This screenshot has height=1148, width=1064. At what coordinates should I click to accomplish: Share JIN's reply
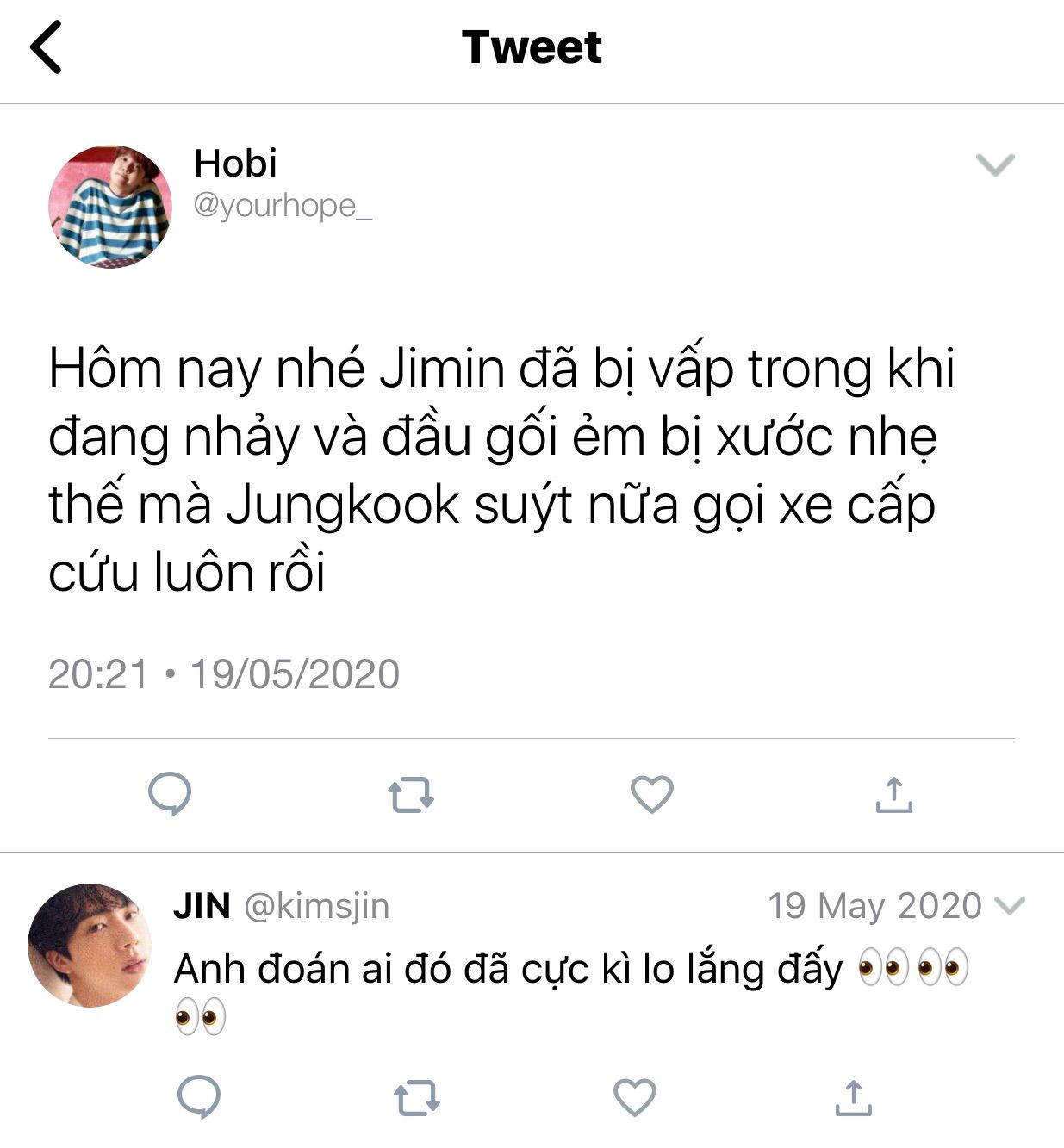coord(853,1098)
